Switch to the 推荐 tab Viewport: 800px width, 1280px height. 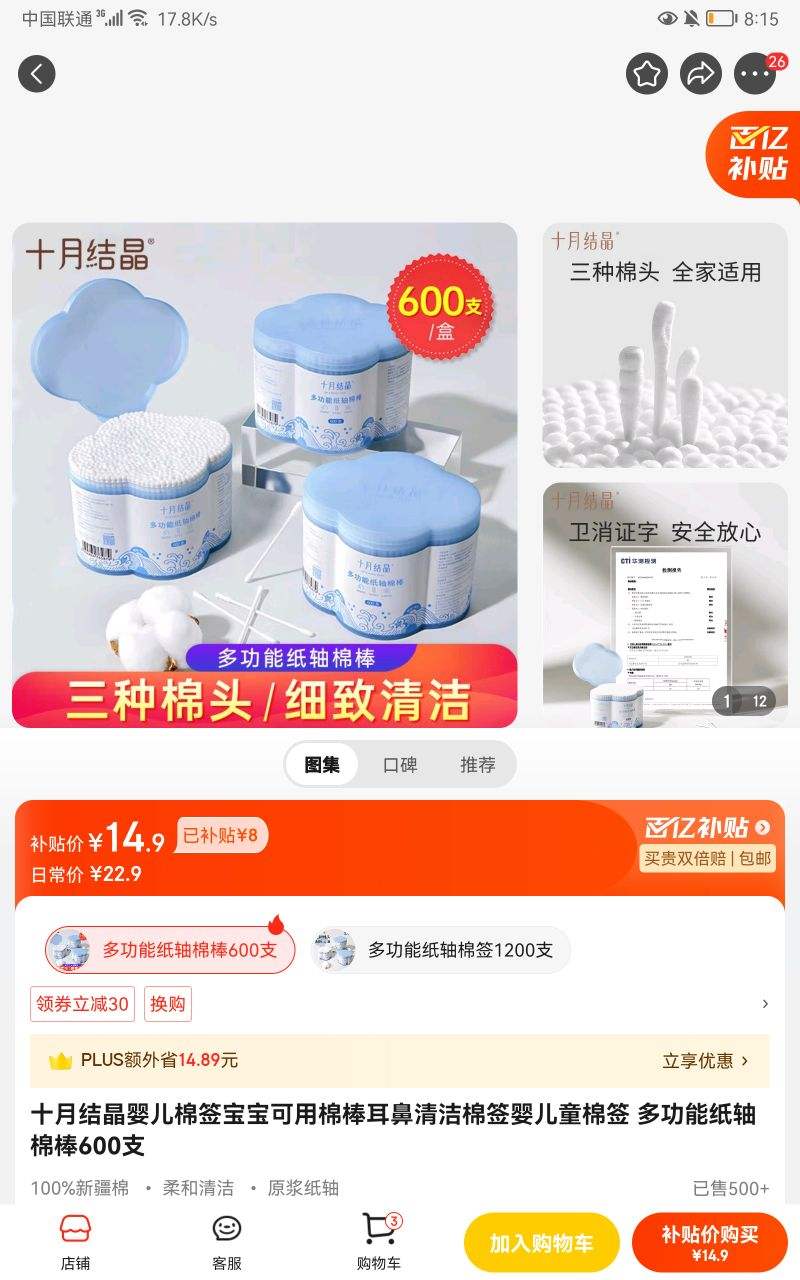point(478,764)
